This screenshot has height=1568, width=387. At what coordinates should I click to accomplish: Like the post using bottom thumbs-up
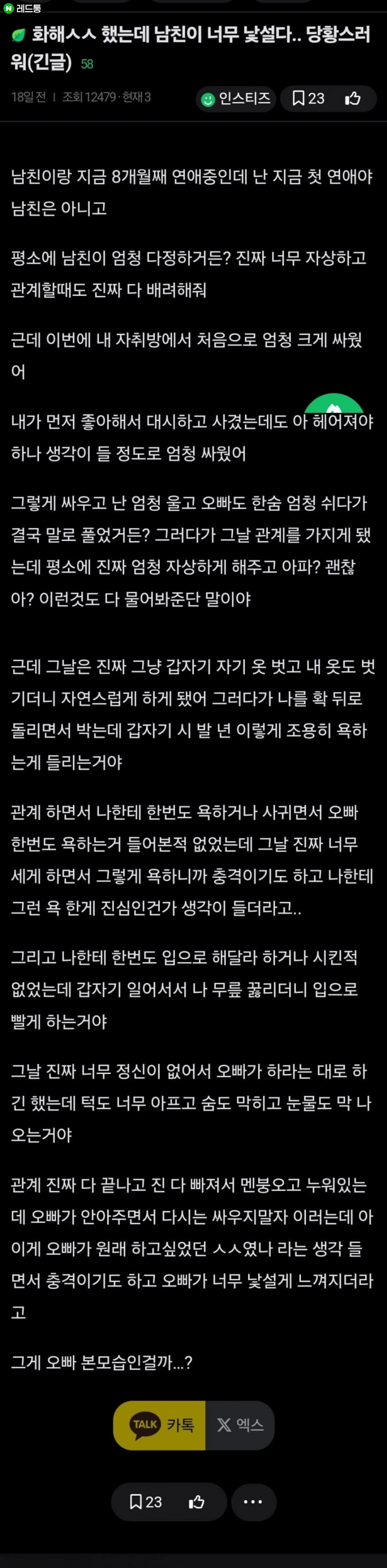tap(196, 1502)
